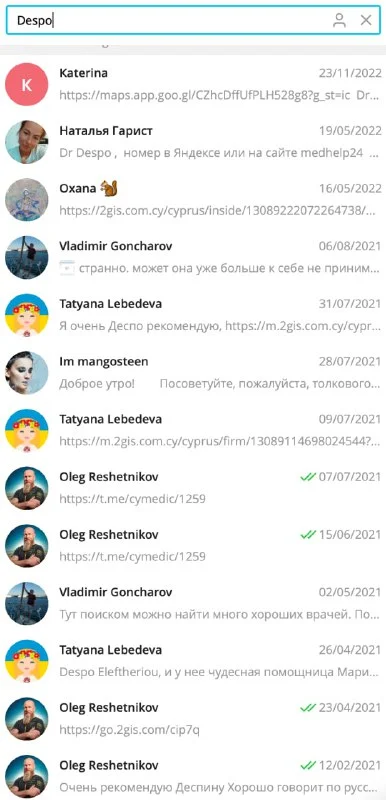Open Katerina's message from 23/11/2022
Screen dimensions: 386x800
(193, 84)
